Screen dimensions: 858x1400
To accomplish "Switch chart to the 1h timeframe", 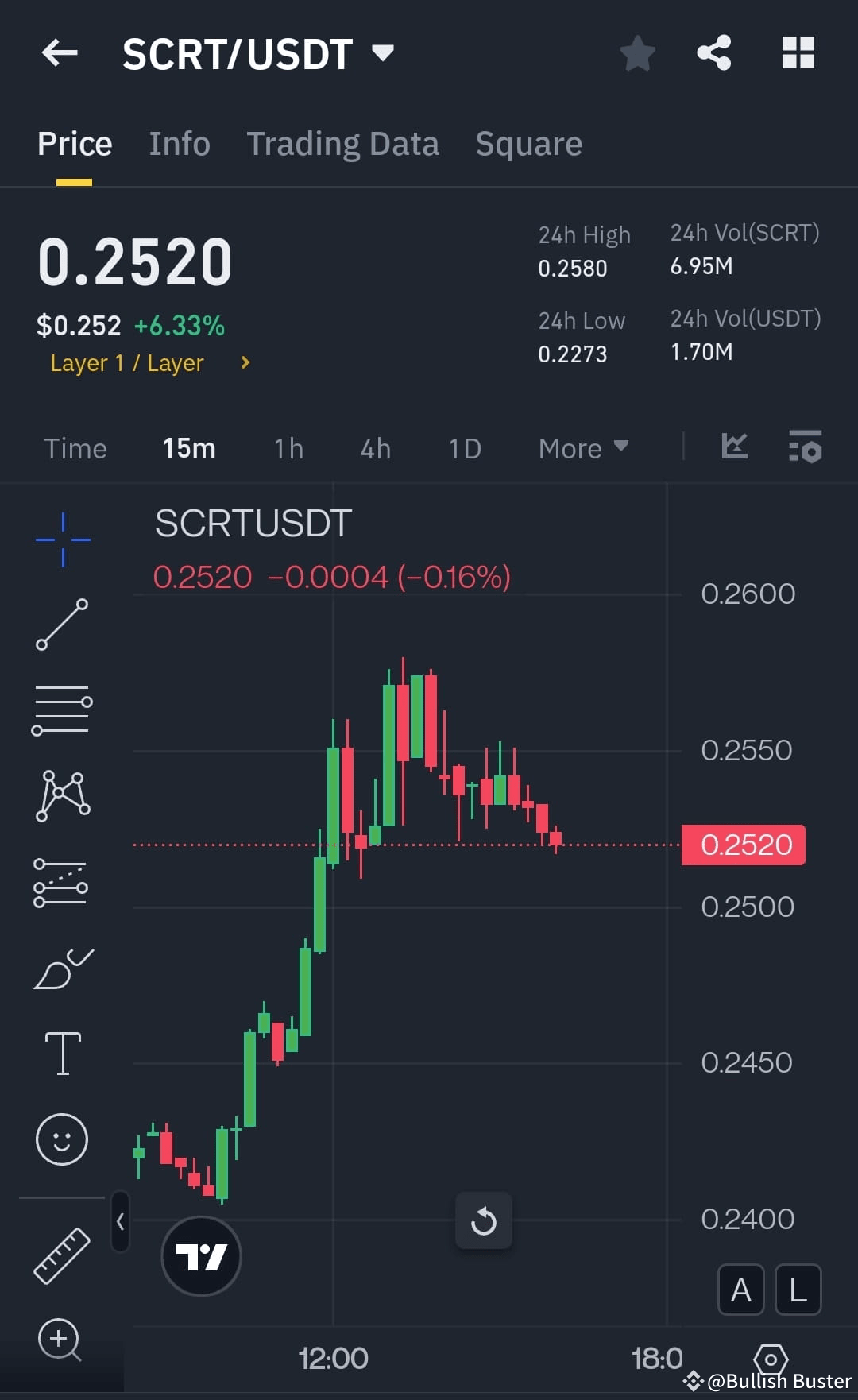I will point(288,448).
